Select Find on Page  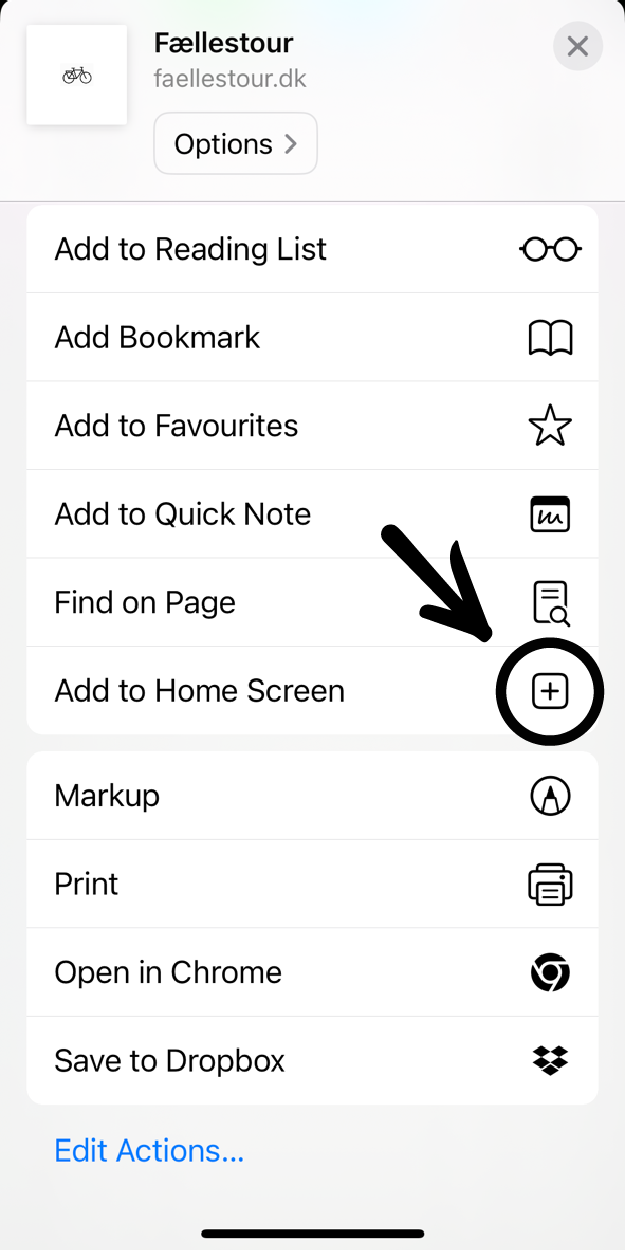312,603
